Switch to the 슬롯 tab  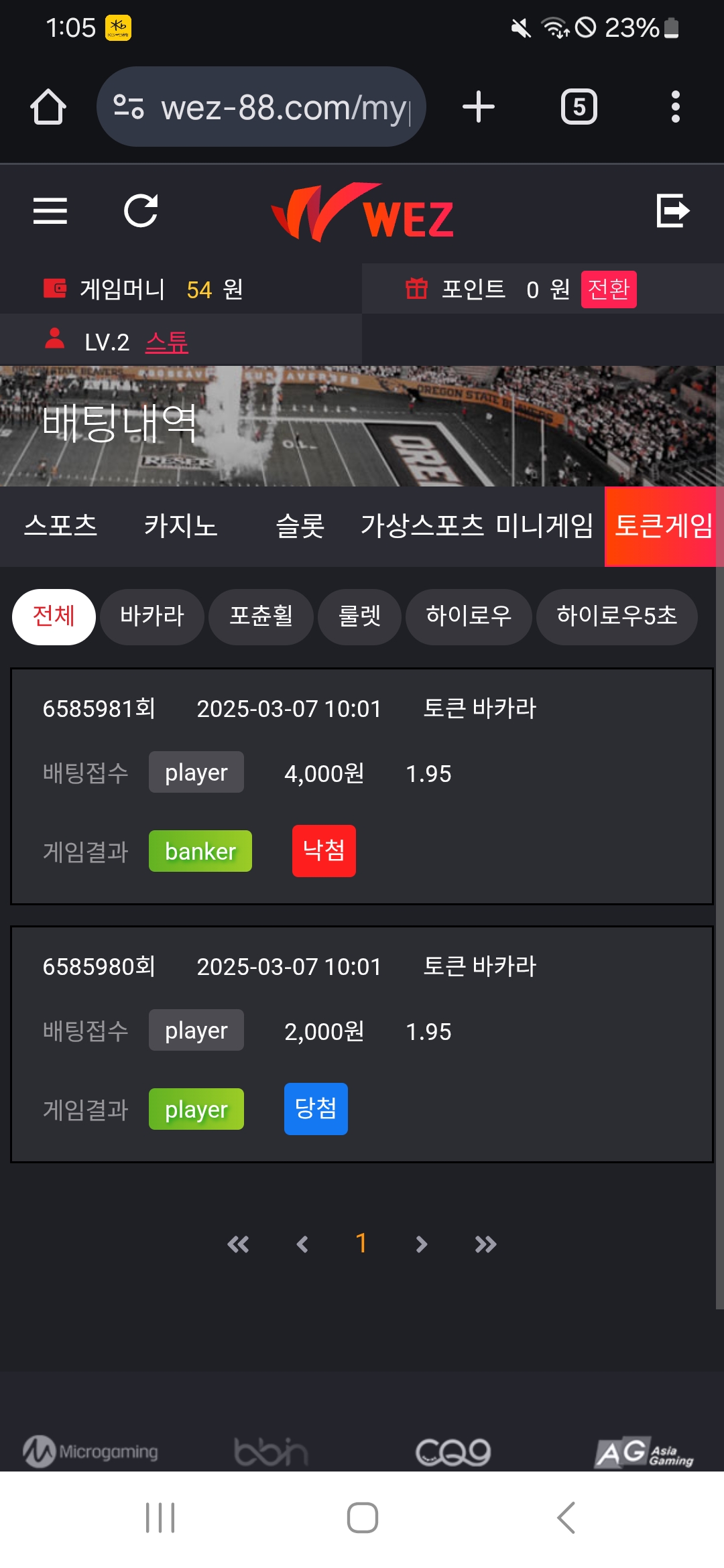pos(300,526)
